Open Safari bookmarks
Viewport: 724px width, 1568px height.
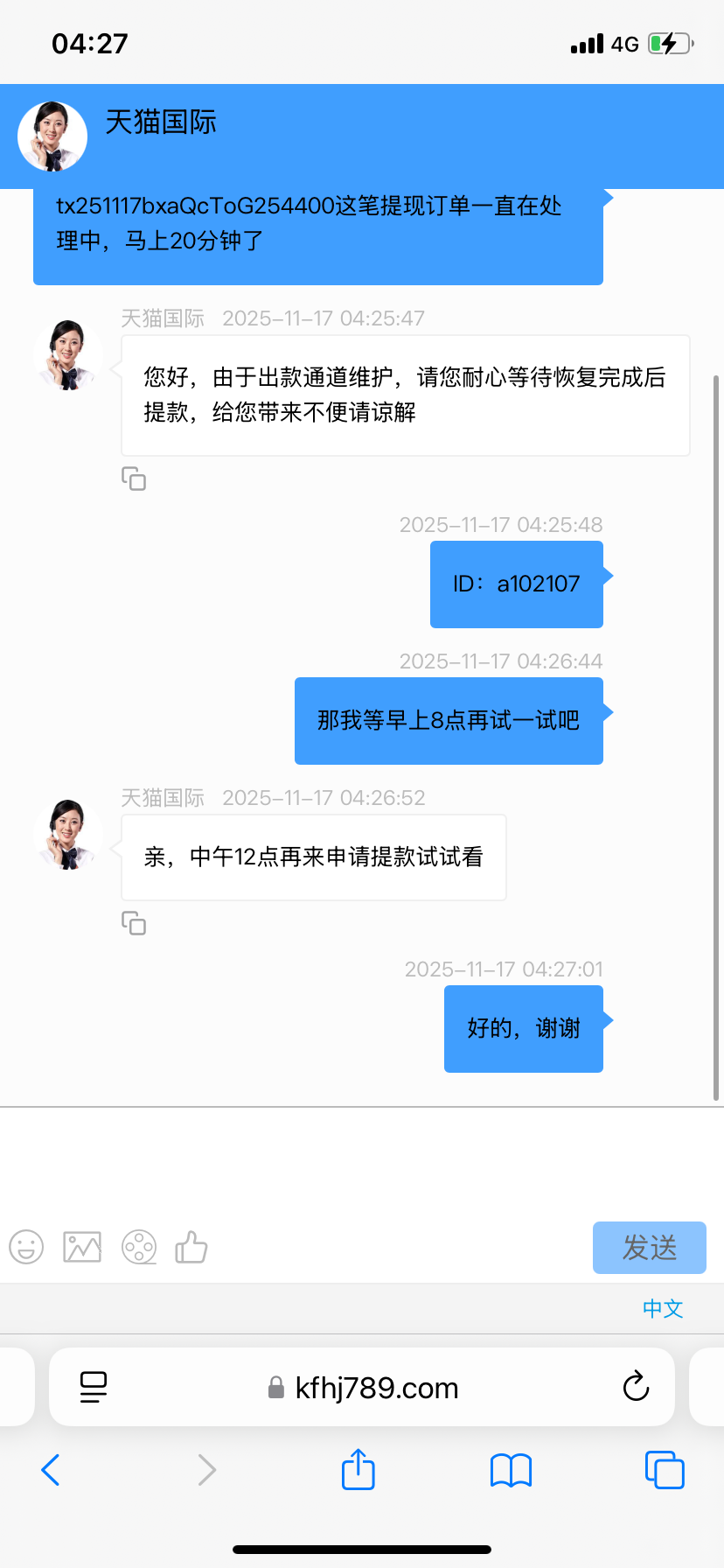click(x=511, y=1470)
